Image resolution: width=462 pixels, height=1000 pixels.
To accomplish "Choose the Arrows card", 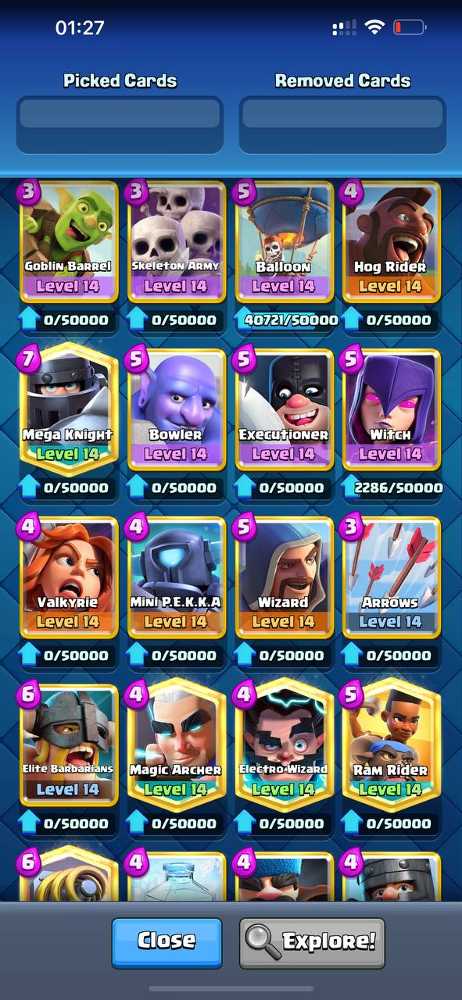I will click(x=392, y=578).
